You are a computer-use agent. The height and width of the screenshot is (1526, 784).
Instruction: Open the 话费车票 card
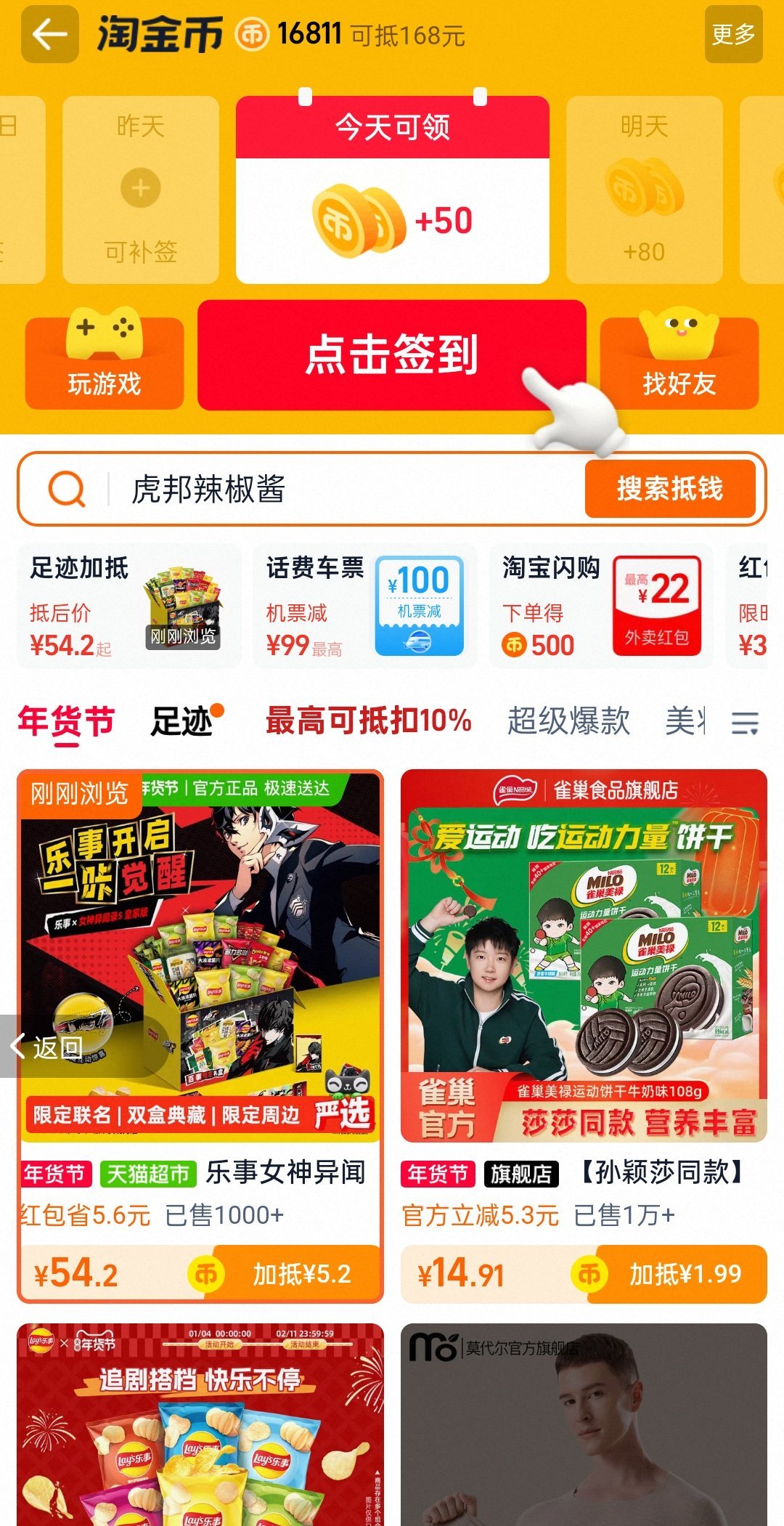tap(364, 606)
